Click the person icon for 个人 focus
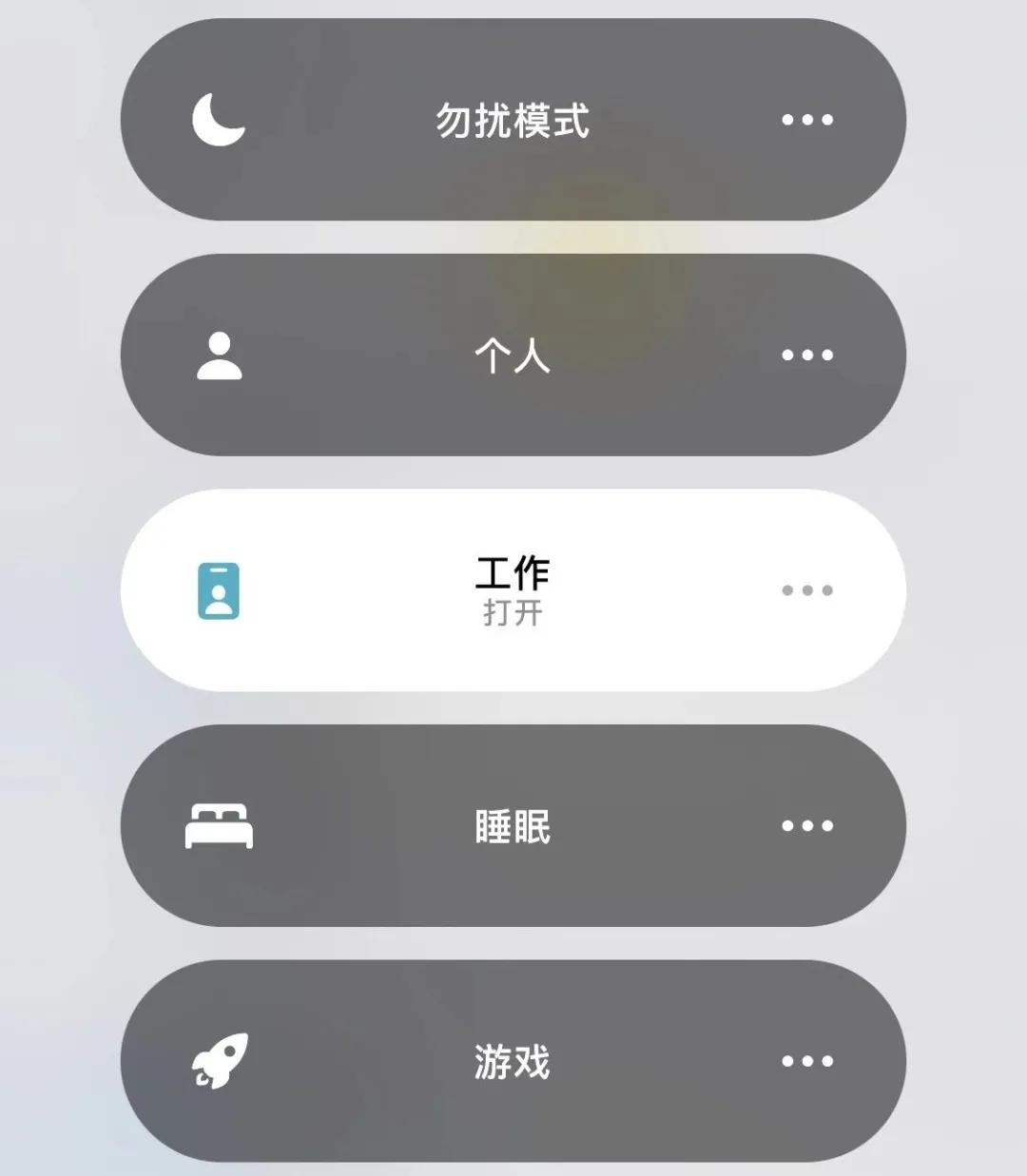1027x1176 pixels. pos(220,354)
